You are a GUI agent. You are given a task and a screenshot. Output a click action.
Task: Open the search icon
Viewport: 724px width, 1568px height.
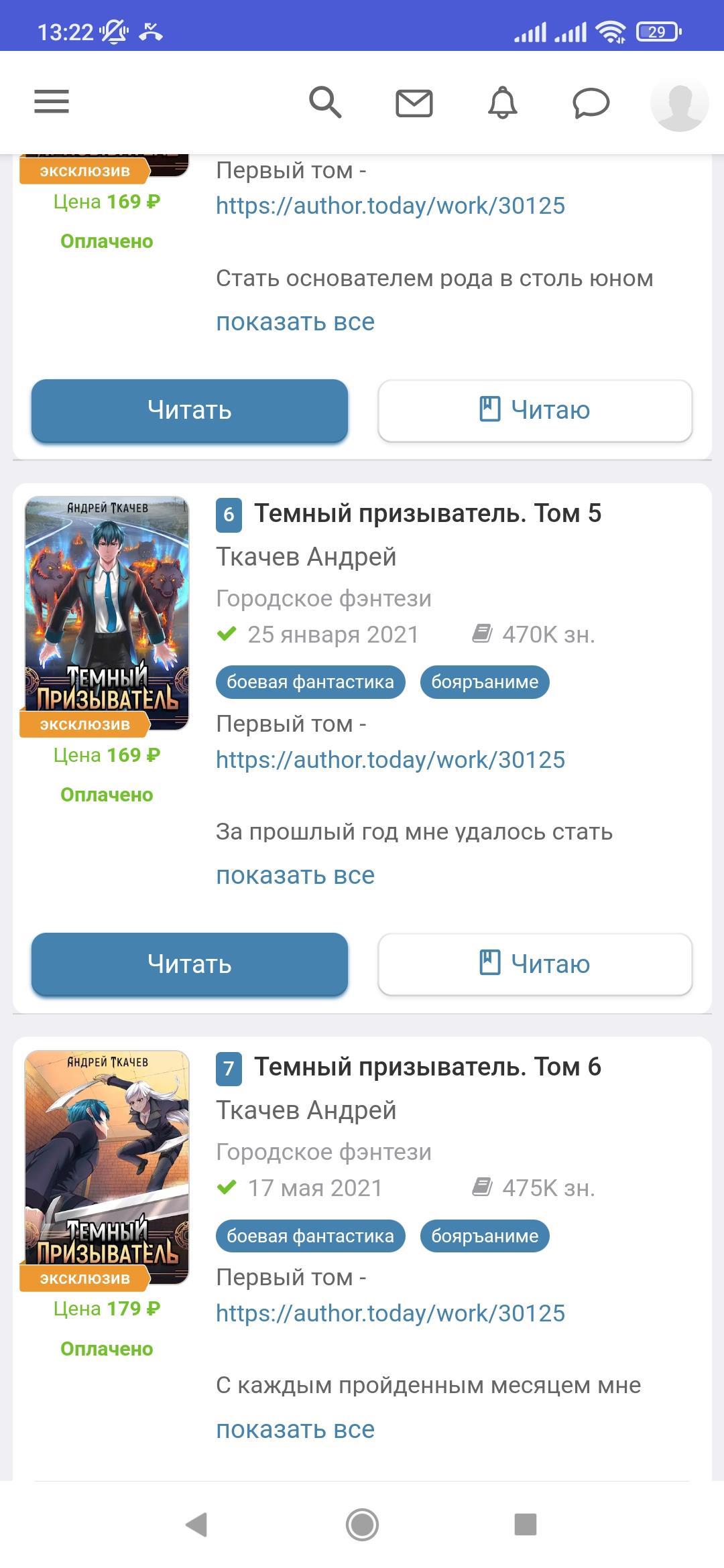coord(325,103)
